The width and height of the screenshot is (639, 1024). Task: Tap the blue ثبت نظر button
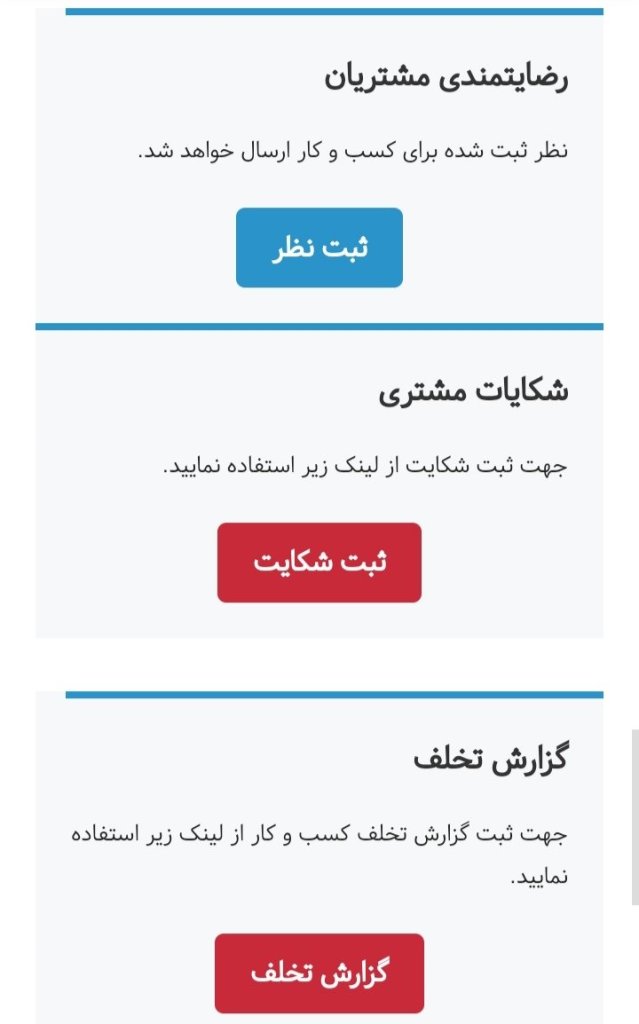click(x=319, y=248)
